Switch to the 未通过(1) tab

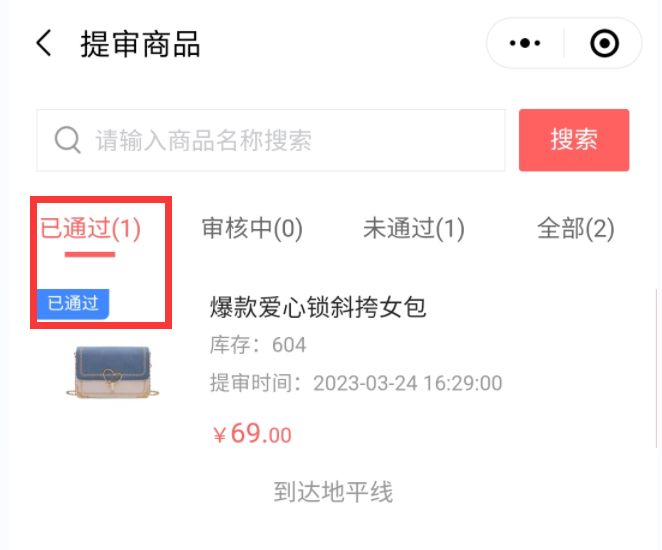413,229
